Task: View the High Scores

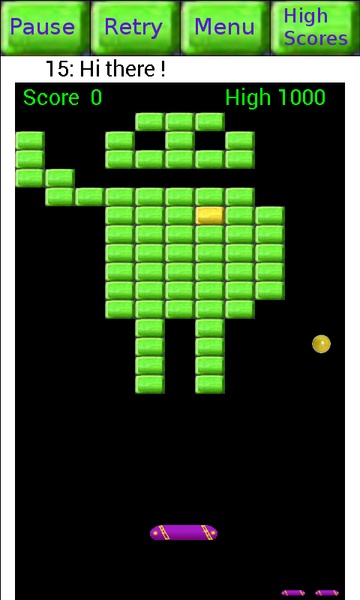Action: [315, 28]
